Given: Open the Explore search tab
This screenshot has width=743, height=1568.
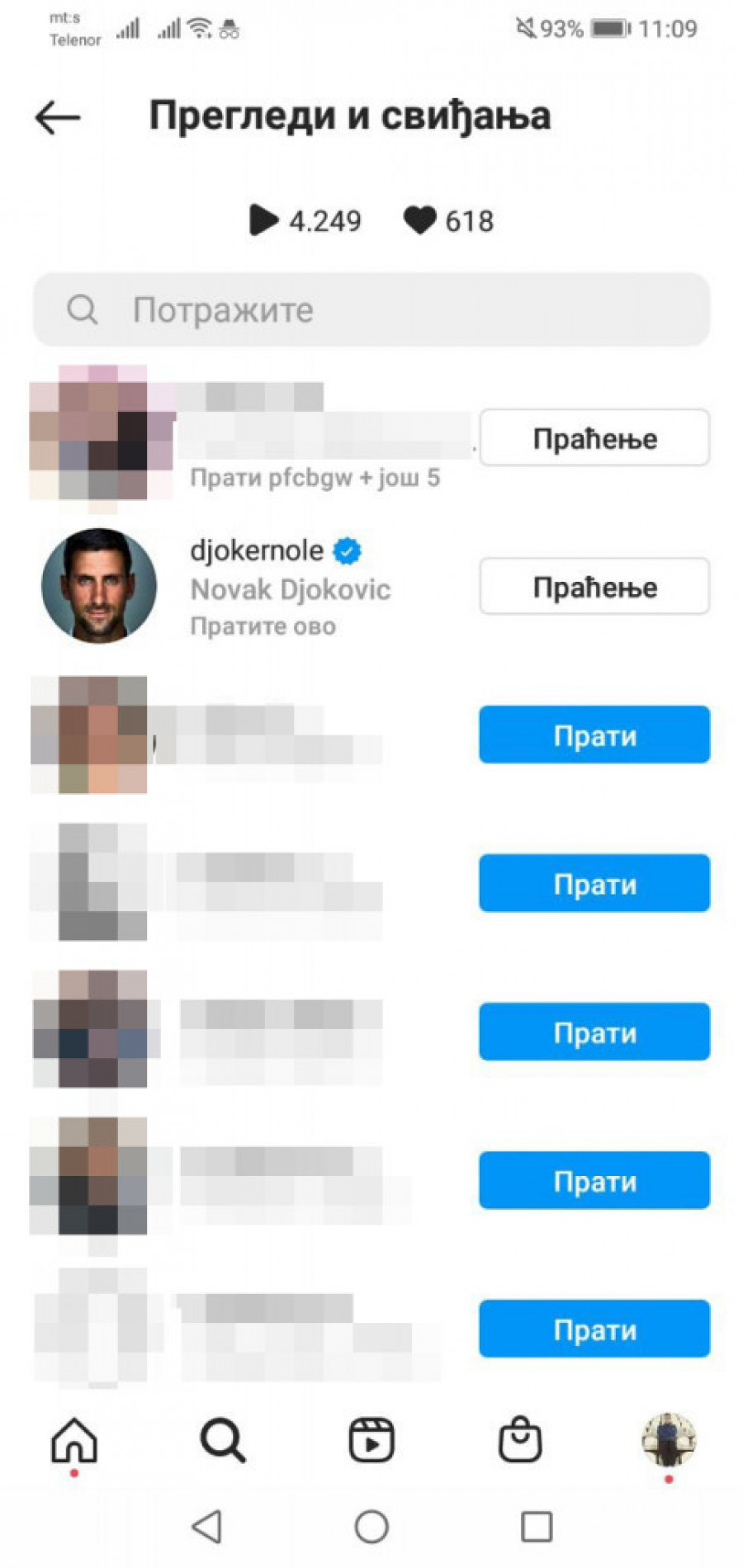Looking at the screenshot, I should pyautogui.click(x=223, y=1440).
